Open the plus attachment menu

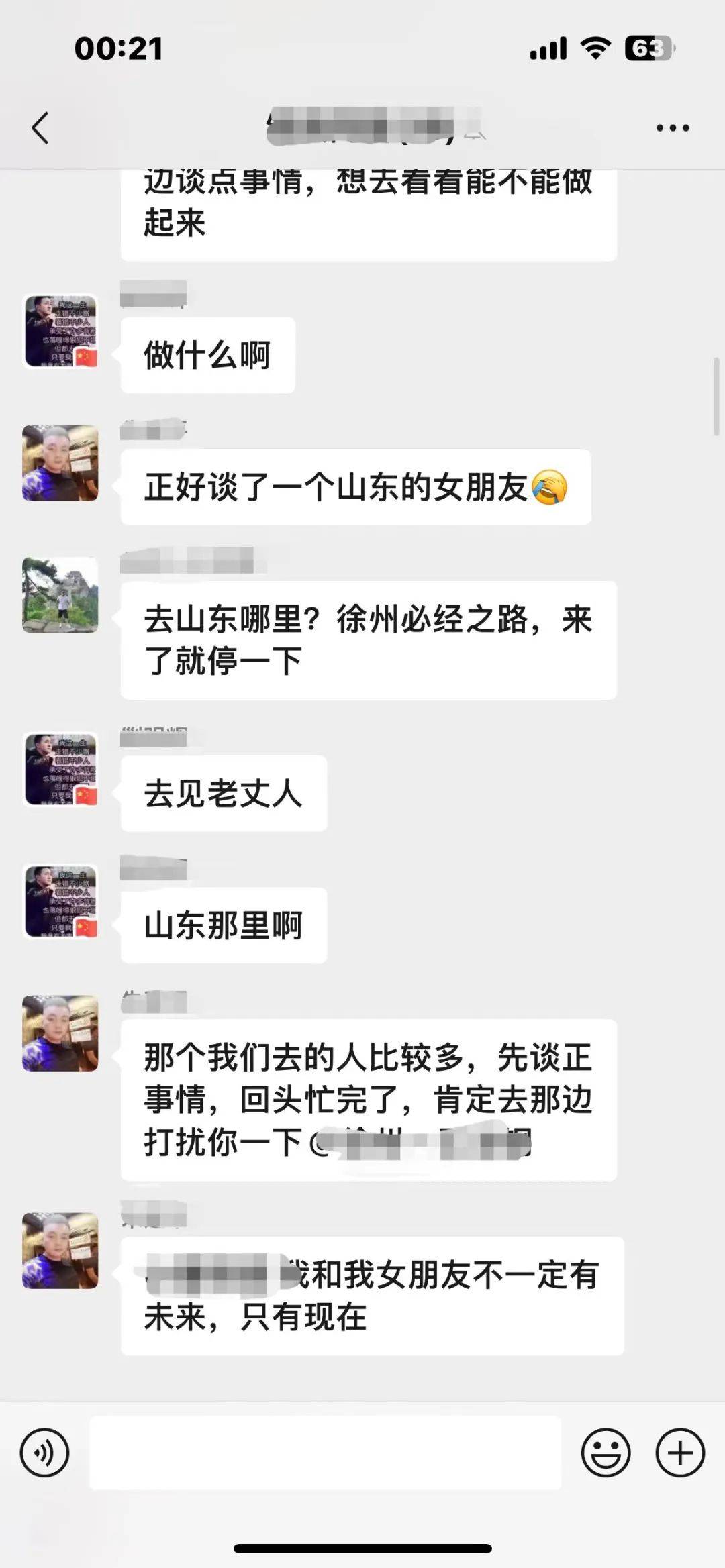pyautogui.click(x=679, y=1453)
